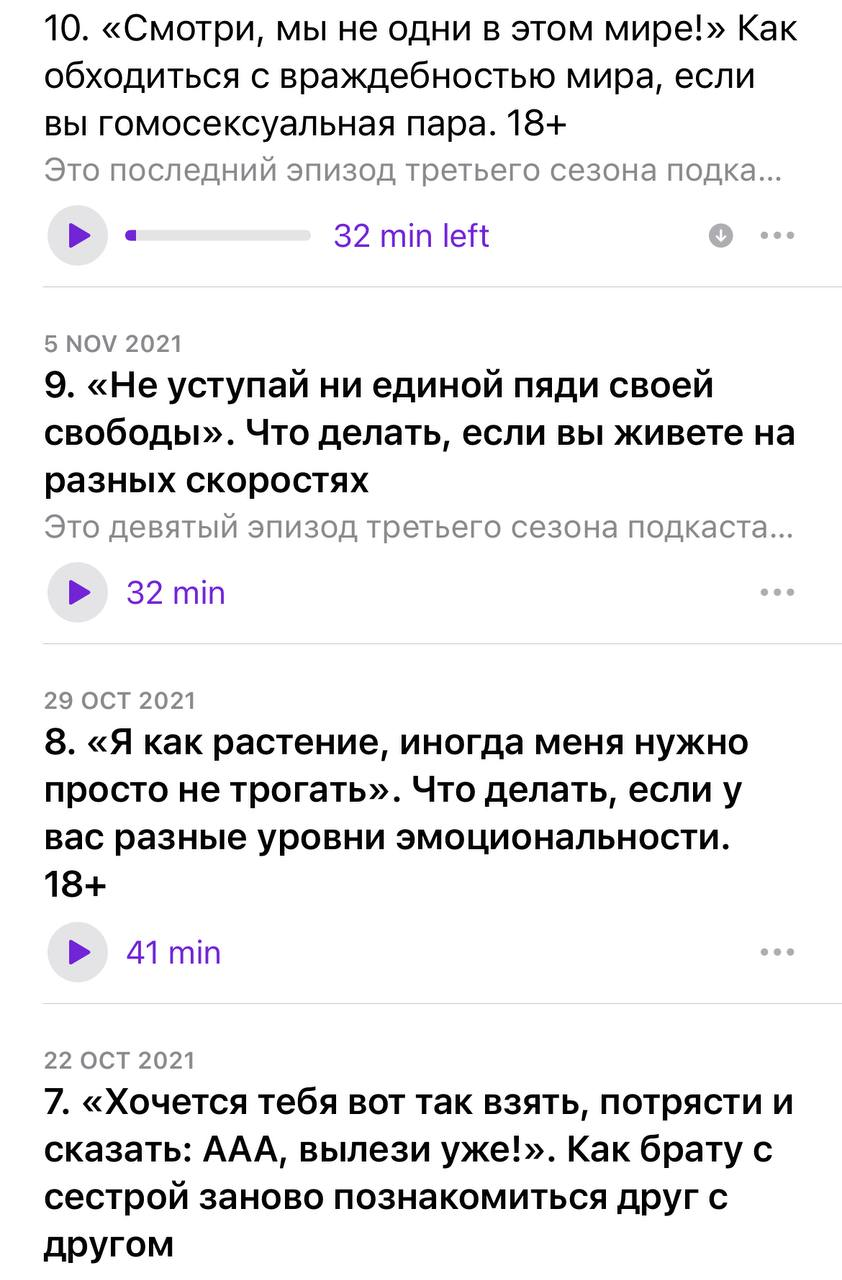This screenshot has height=1280, width=842.
Task: Open more options for episode 8
Action: pos(777,951)
